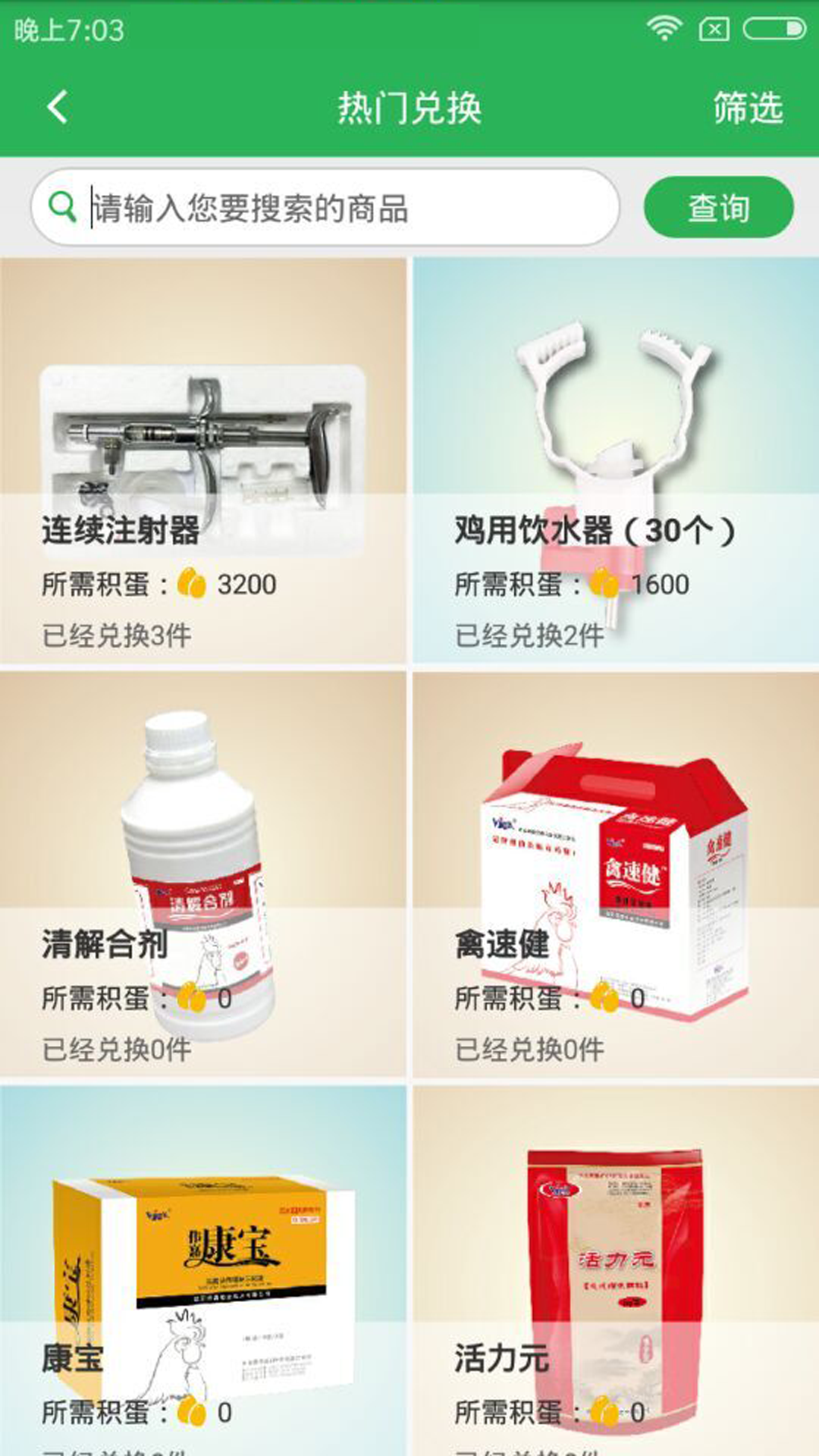Viewport: 819px width, 1456px height.
Task: Select the 禽速健 product card
Action: [616, 874]
